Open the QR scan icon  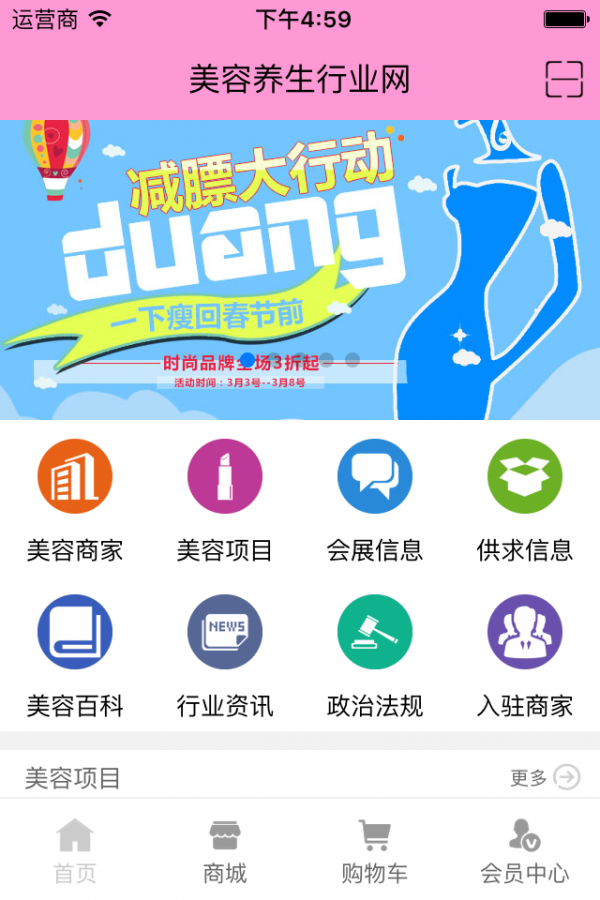click(564, 79)
